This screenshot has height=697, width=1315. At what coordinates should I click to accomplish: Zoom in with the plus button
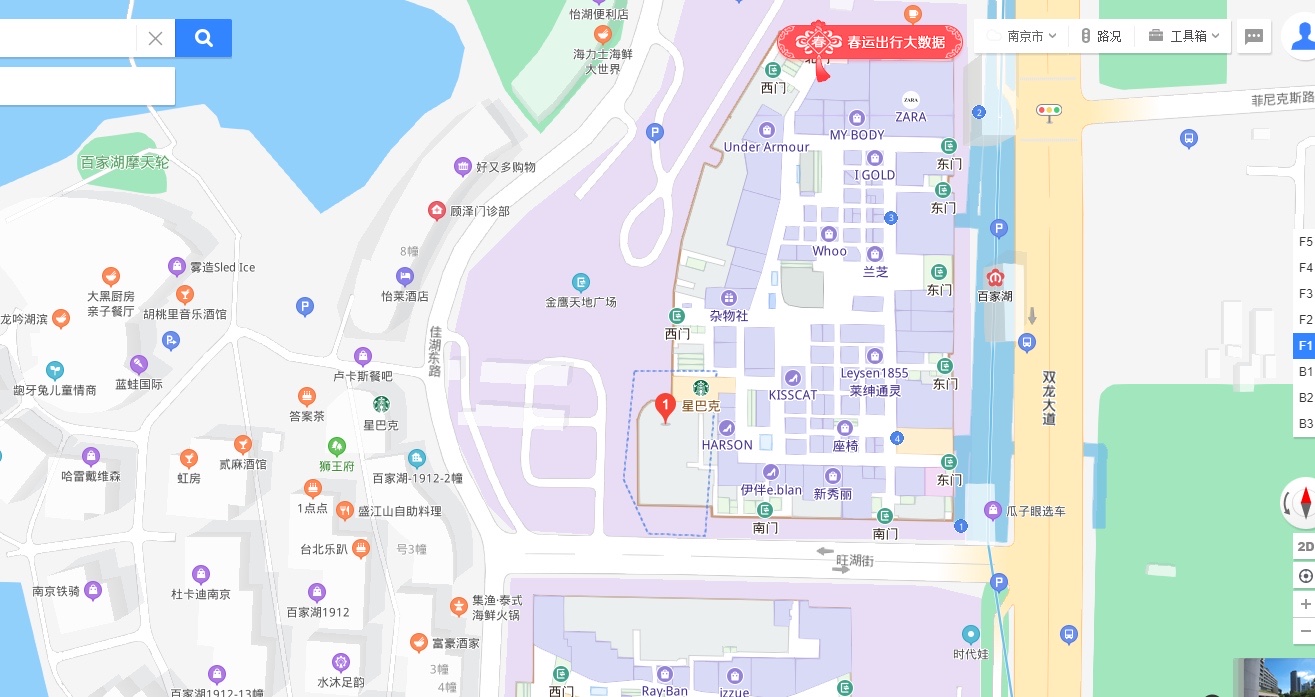tap(1304, 604)
